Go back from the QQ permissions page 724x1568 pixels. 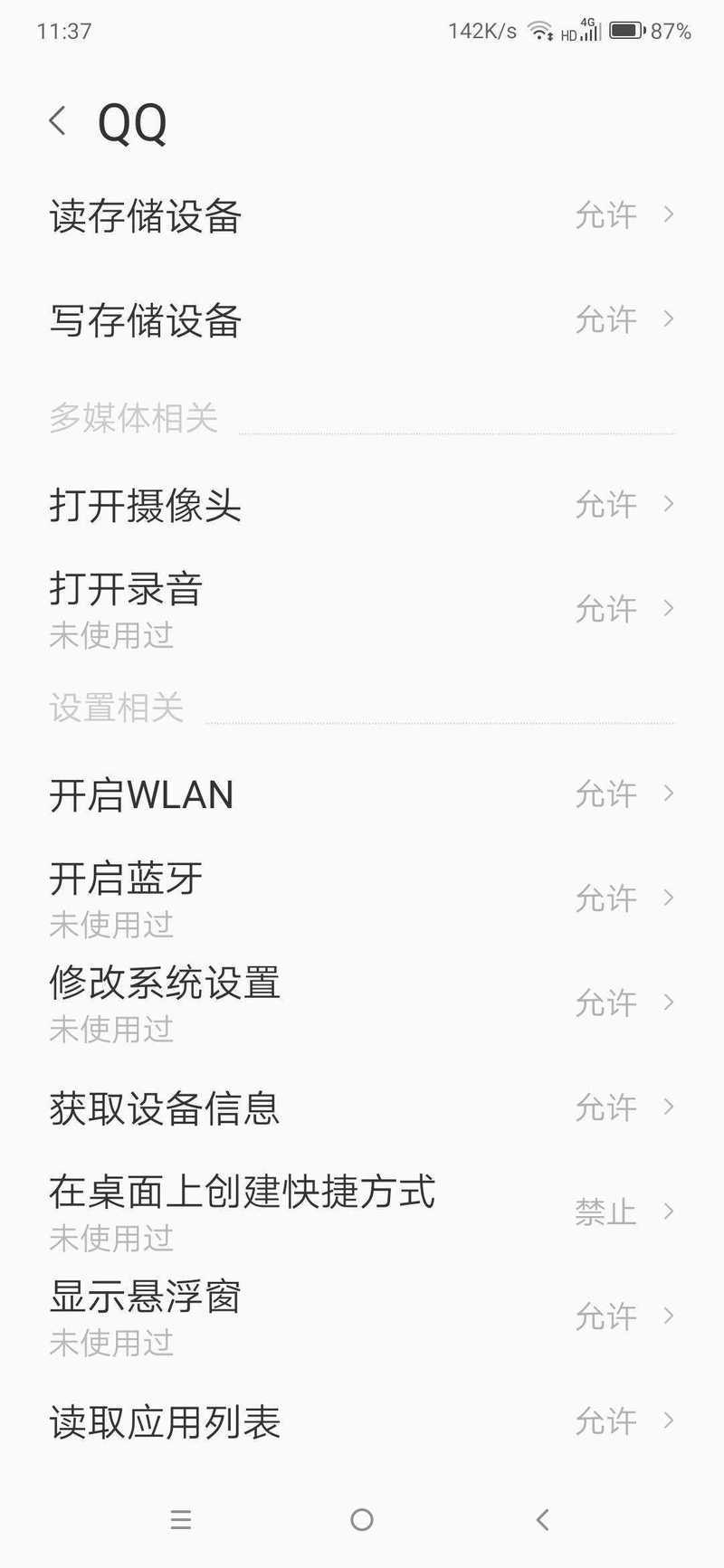pos(58,120)
